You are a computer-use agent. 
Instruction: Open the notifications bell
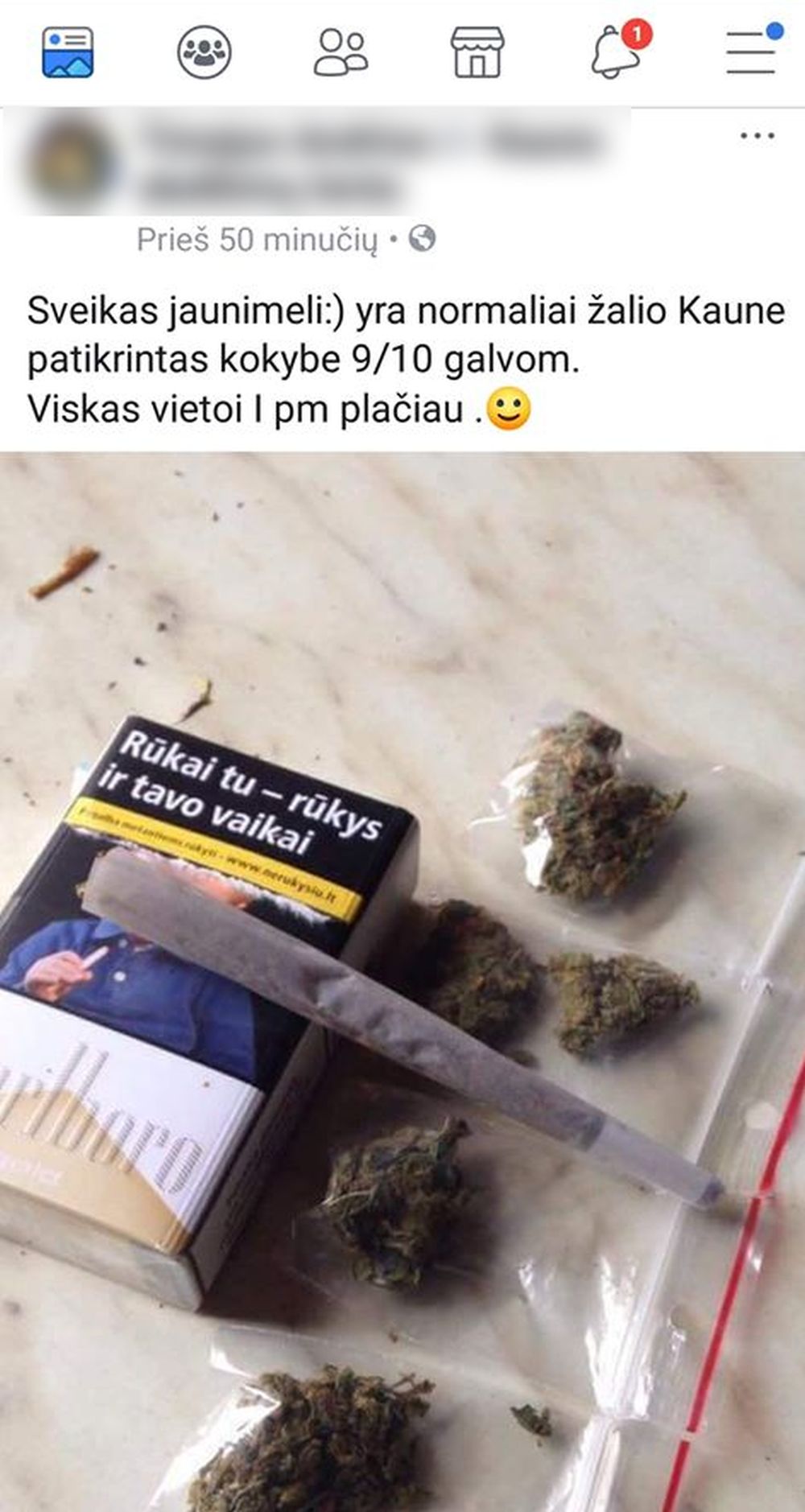[x=617, y=52]
